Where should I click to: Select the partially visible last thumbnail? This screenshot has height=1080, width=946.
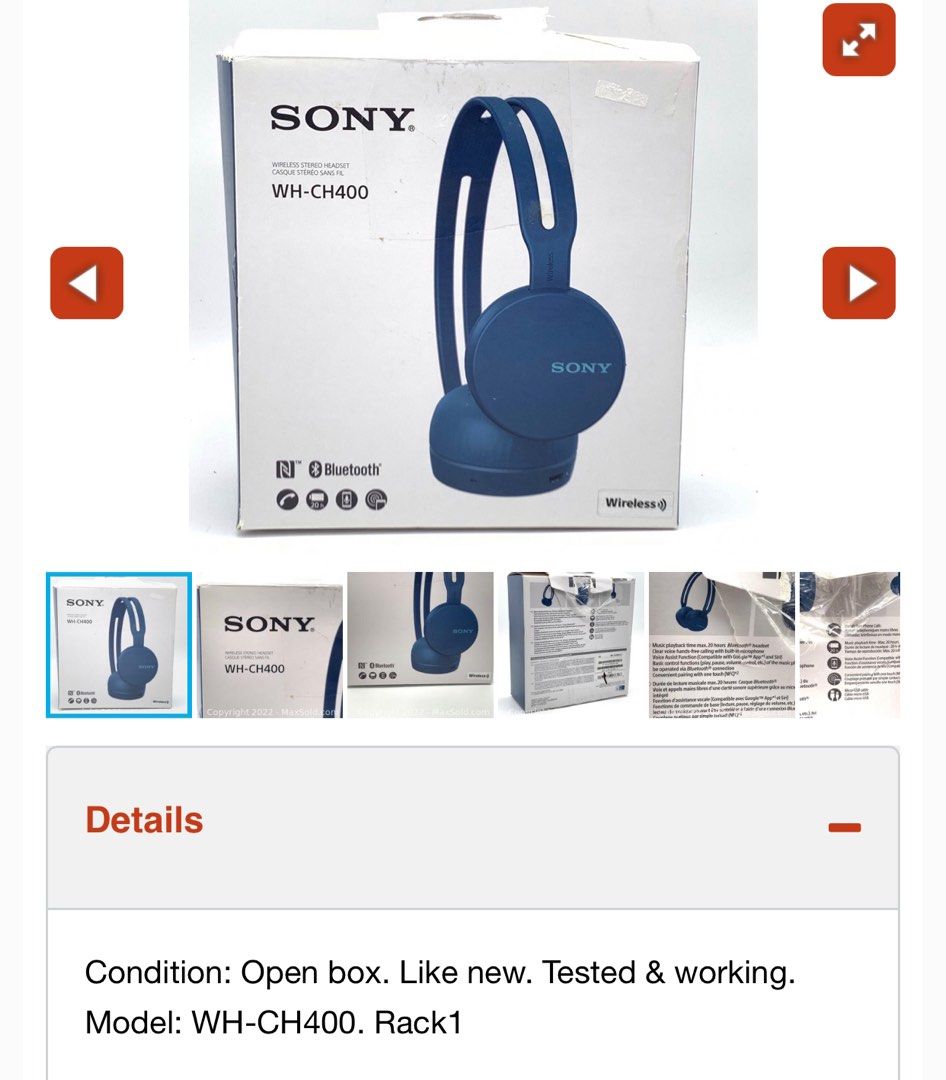850,645
